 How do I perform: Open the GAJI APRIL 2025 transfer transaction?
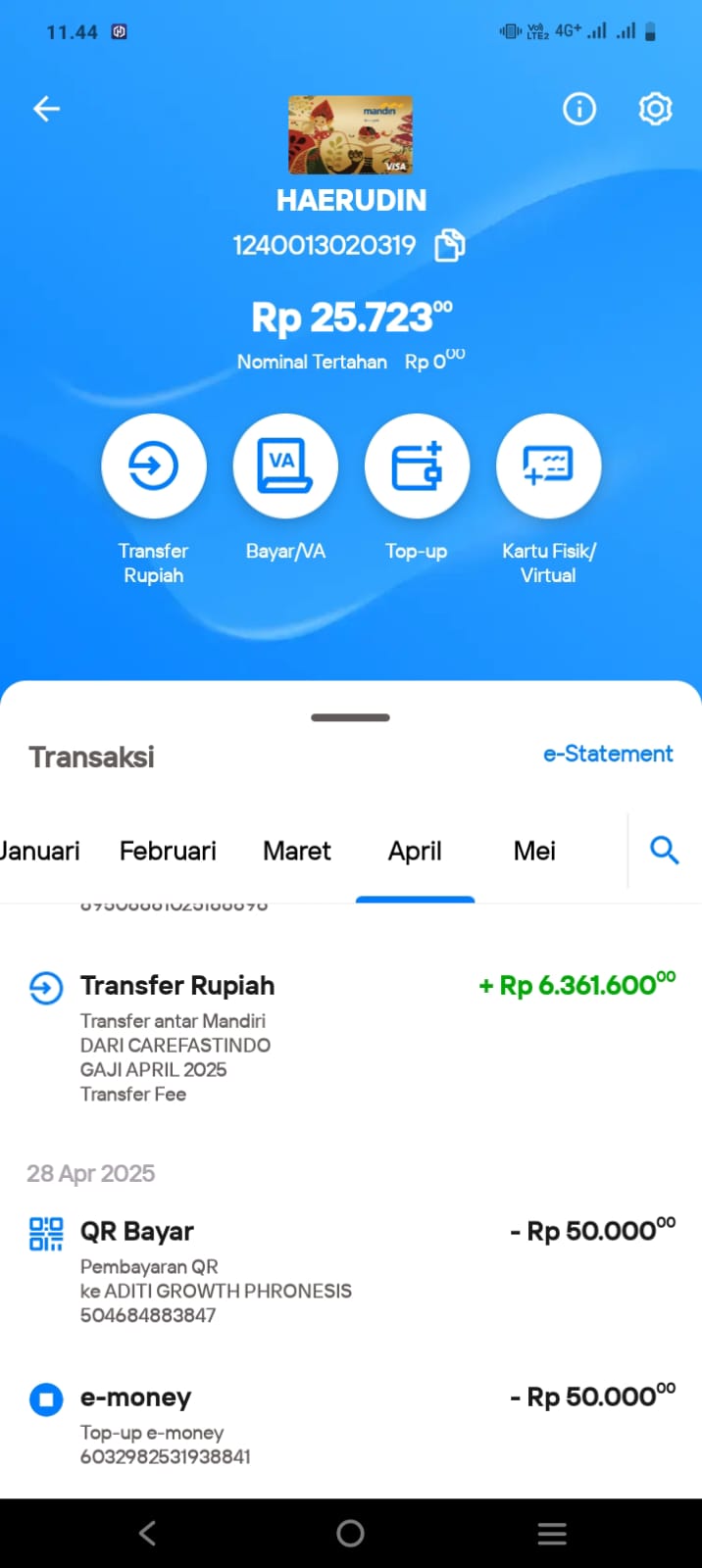(x=351, y=1039)
